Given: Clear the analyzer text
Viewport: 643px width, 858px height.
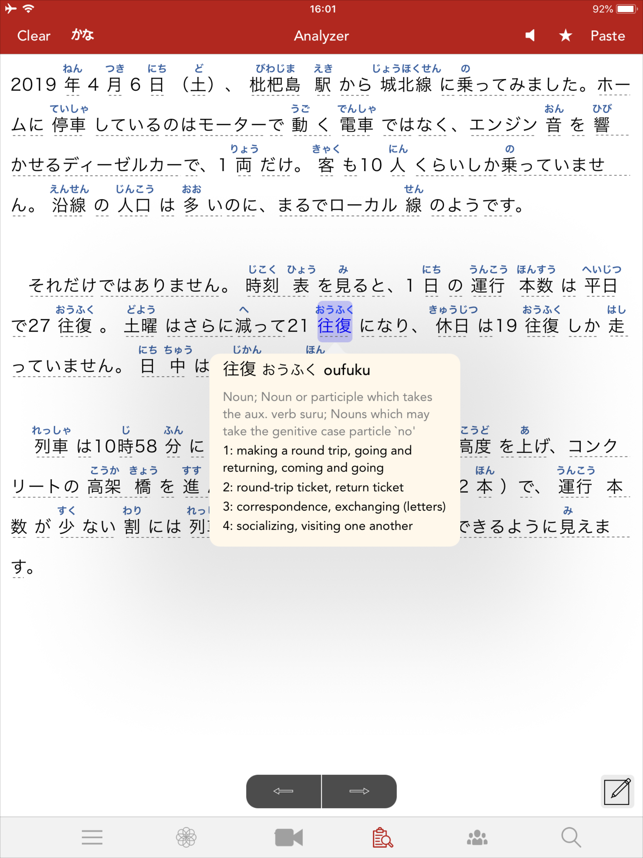Looking at the screenshot, I should click(x=34, y=35).
